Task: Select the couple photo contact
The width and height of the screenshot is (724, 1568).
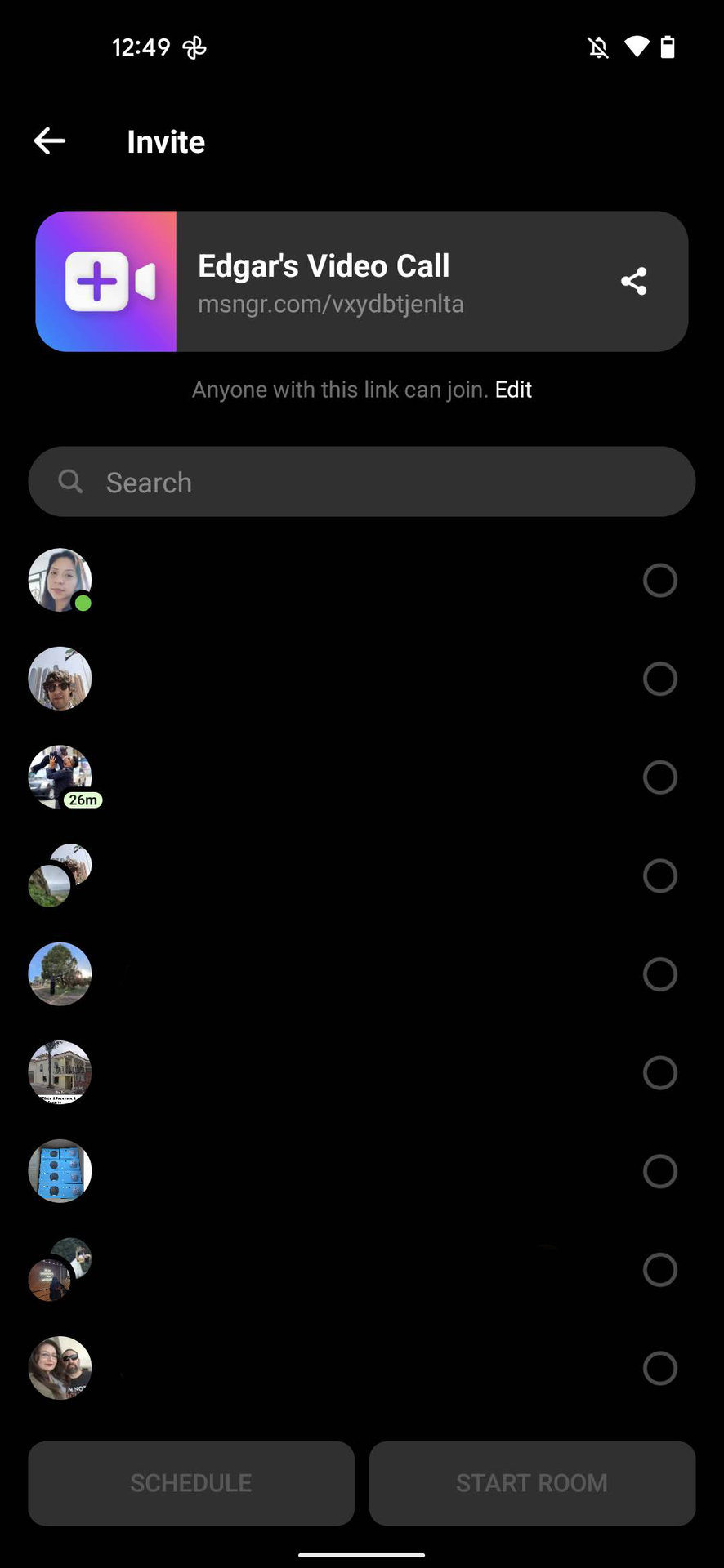Action: [659, 1368]
